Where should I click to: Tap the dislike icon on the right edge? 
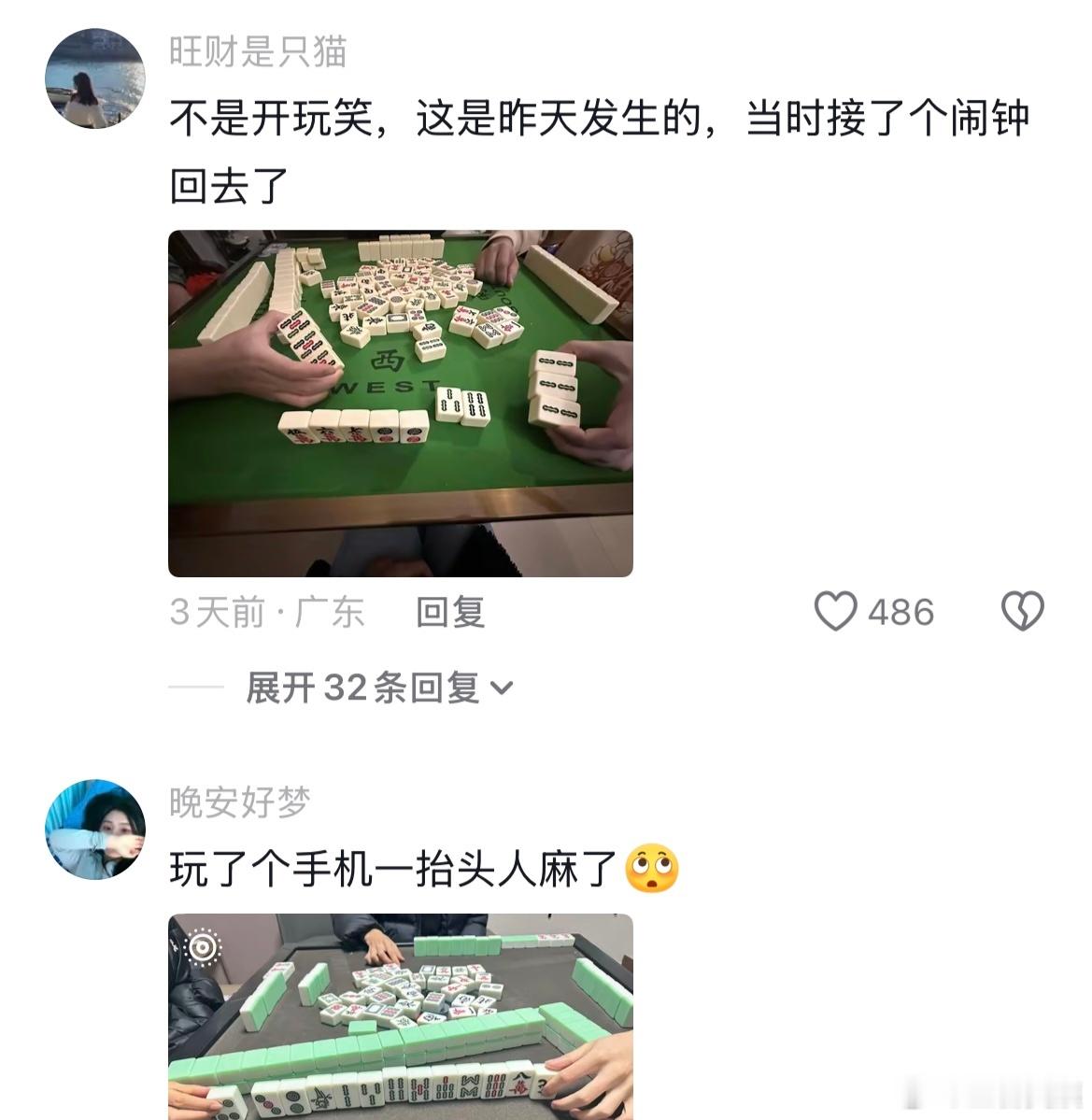(x=1023, y=613)
